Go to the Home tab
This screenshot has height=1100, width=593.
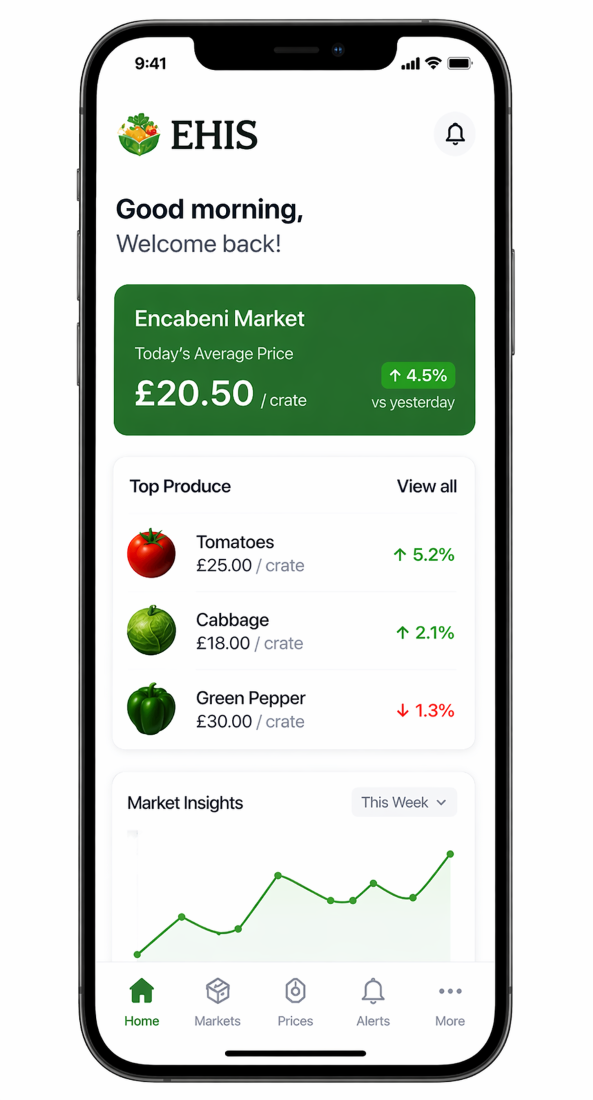pyautogui.click(x=142, y=1002)
